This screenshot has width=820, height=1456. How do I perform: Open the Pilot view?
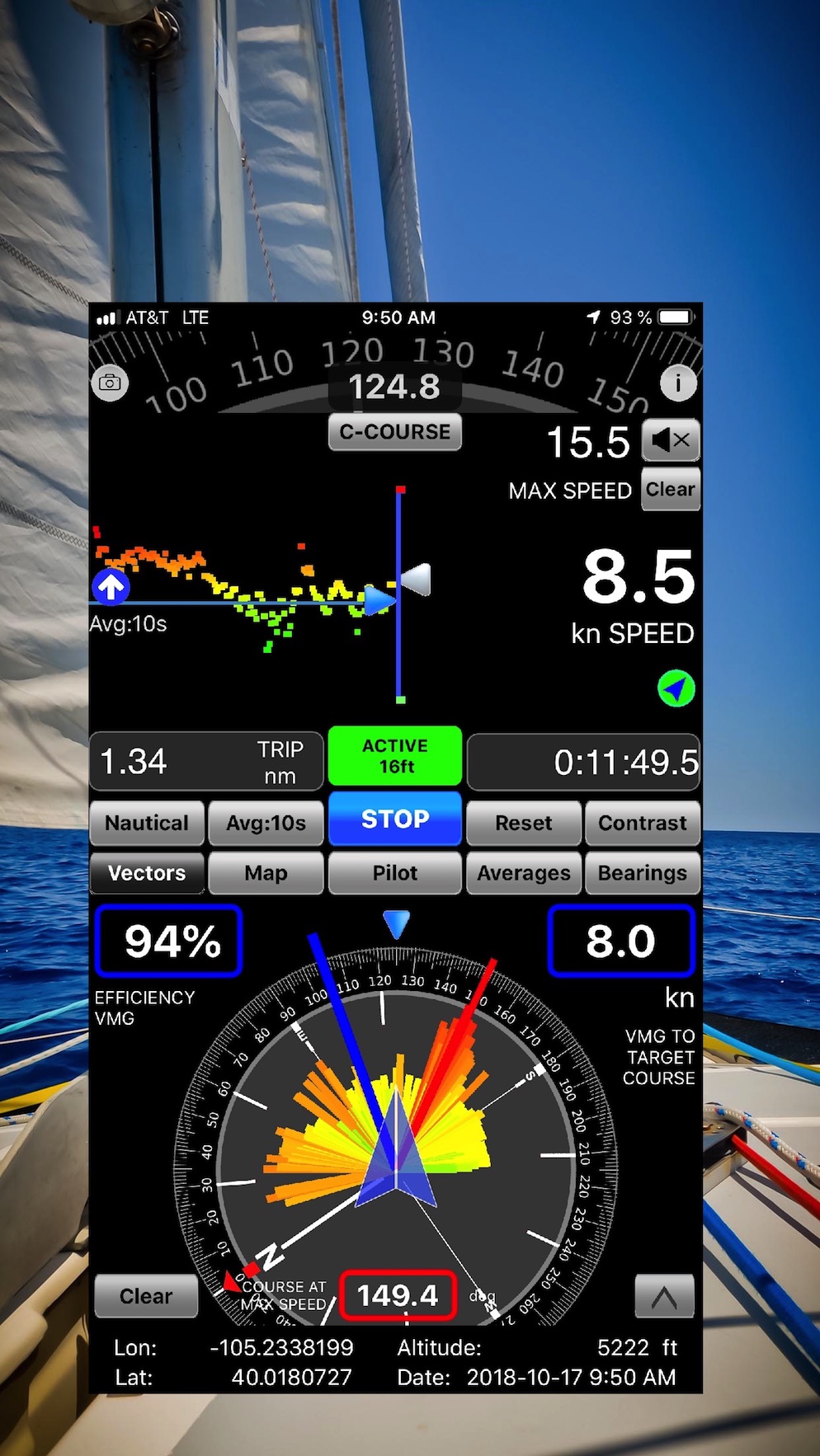[x=395, y=873]
